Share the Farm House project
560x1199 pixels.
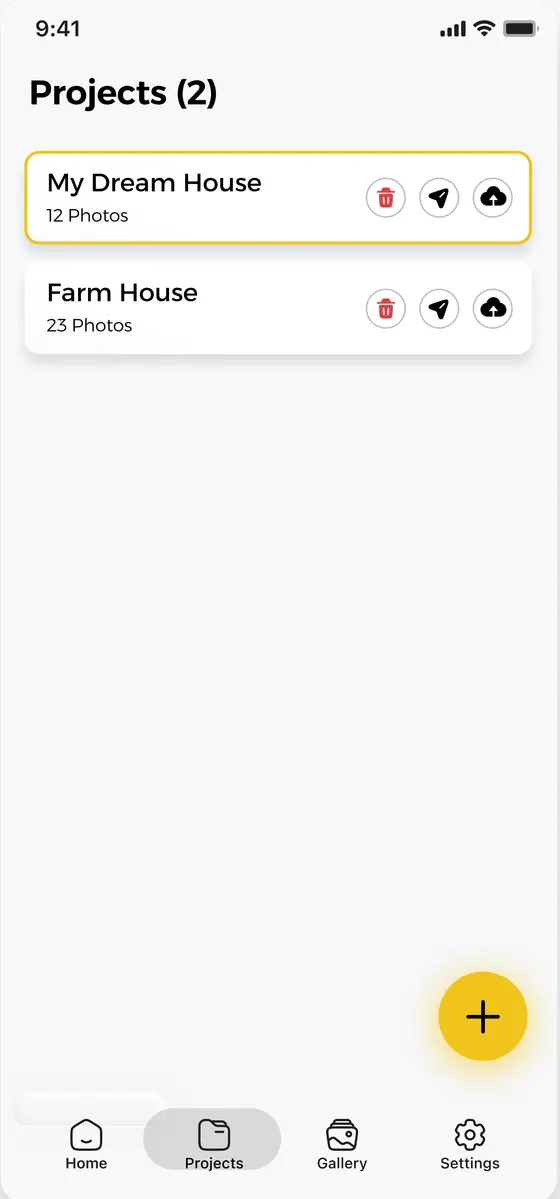coord(439,308)
